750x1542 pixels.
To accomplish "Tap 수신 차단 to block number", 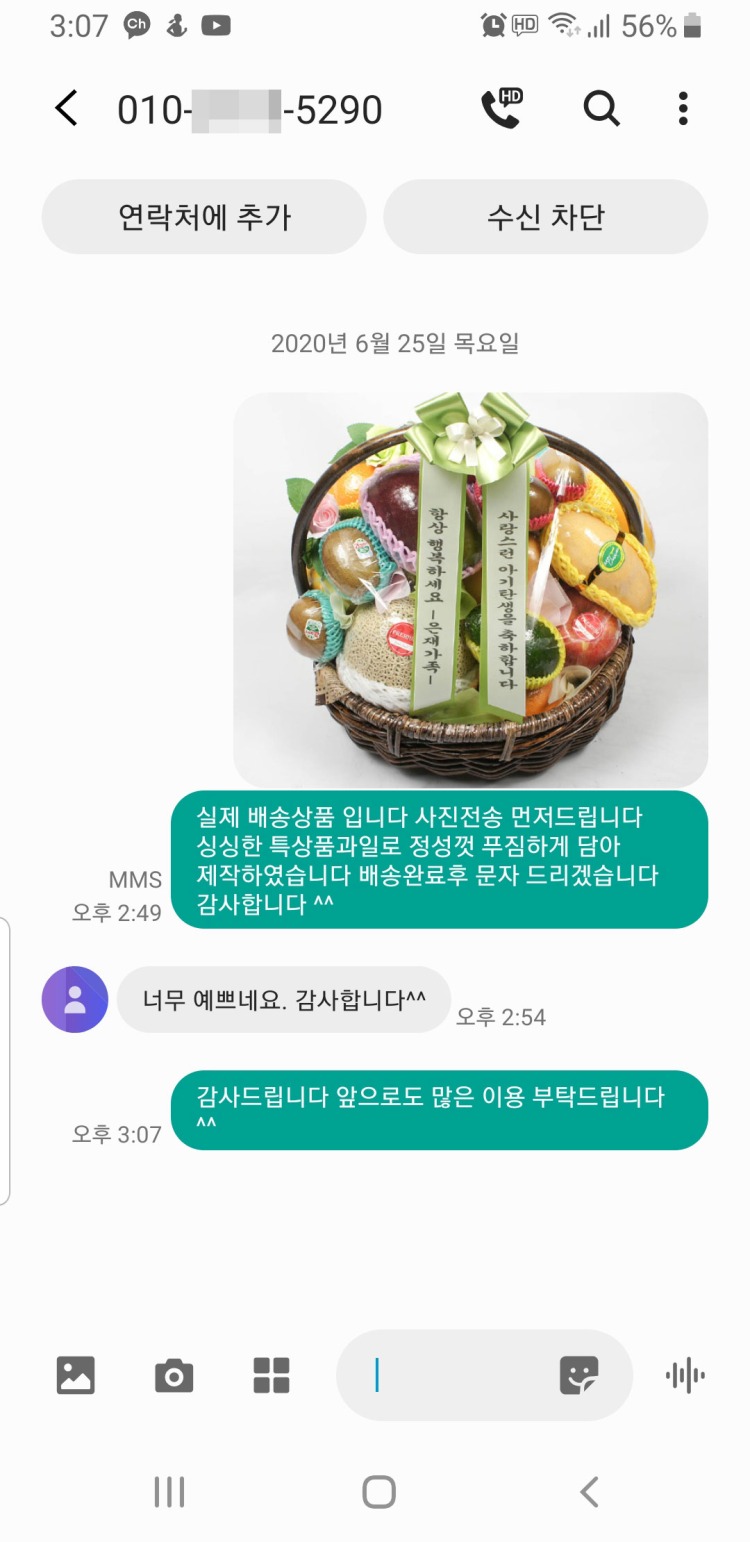I will pyautogui.click(x=545, y=217).
